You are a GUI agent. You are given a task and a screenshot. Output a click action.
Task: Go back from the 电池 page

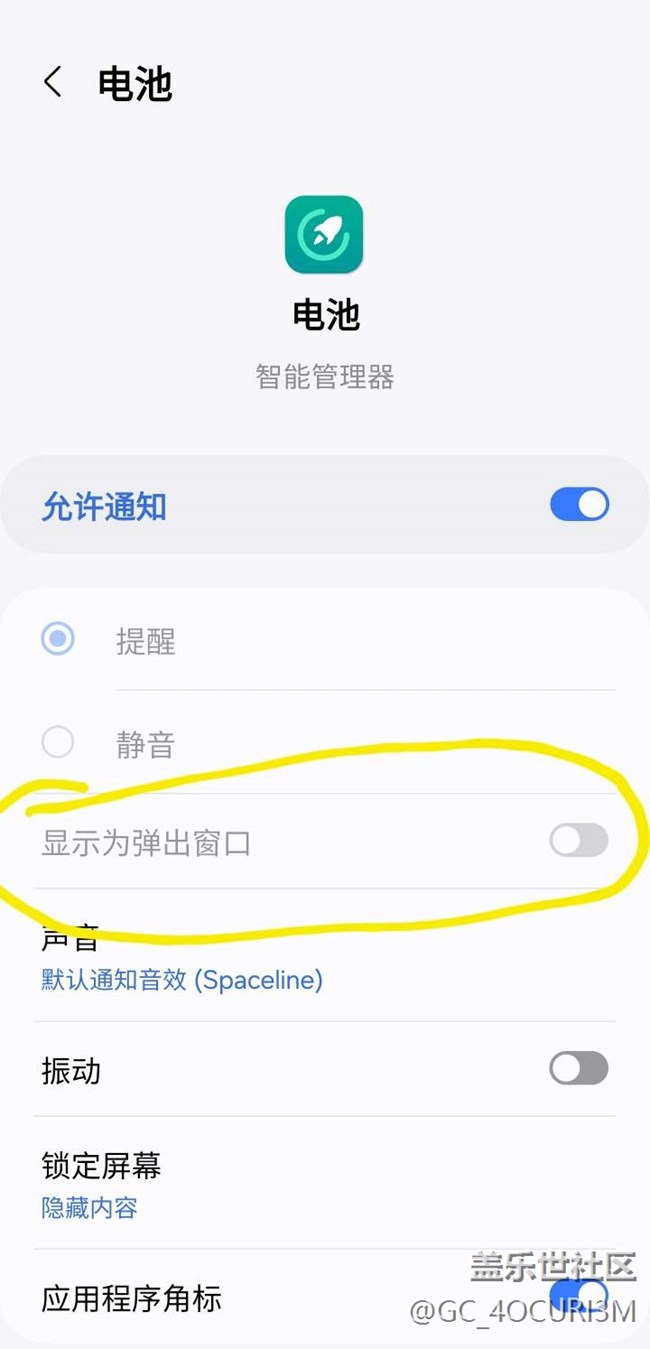point(53,82)
